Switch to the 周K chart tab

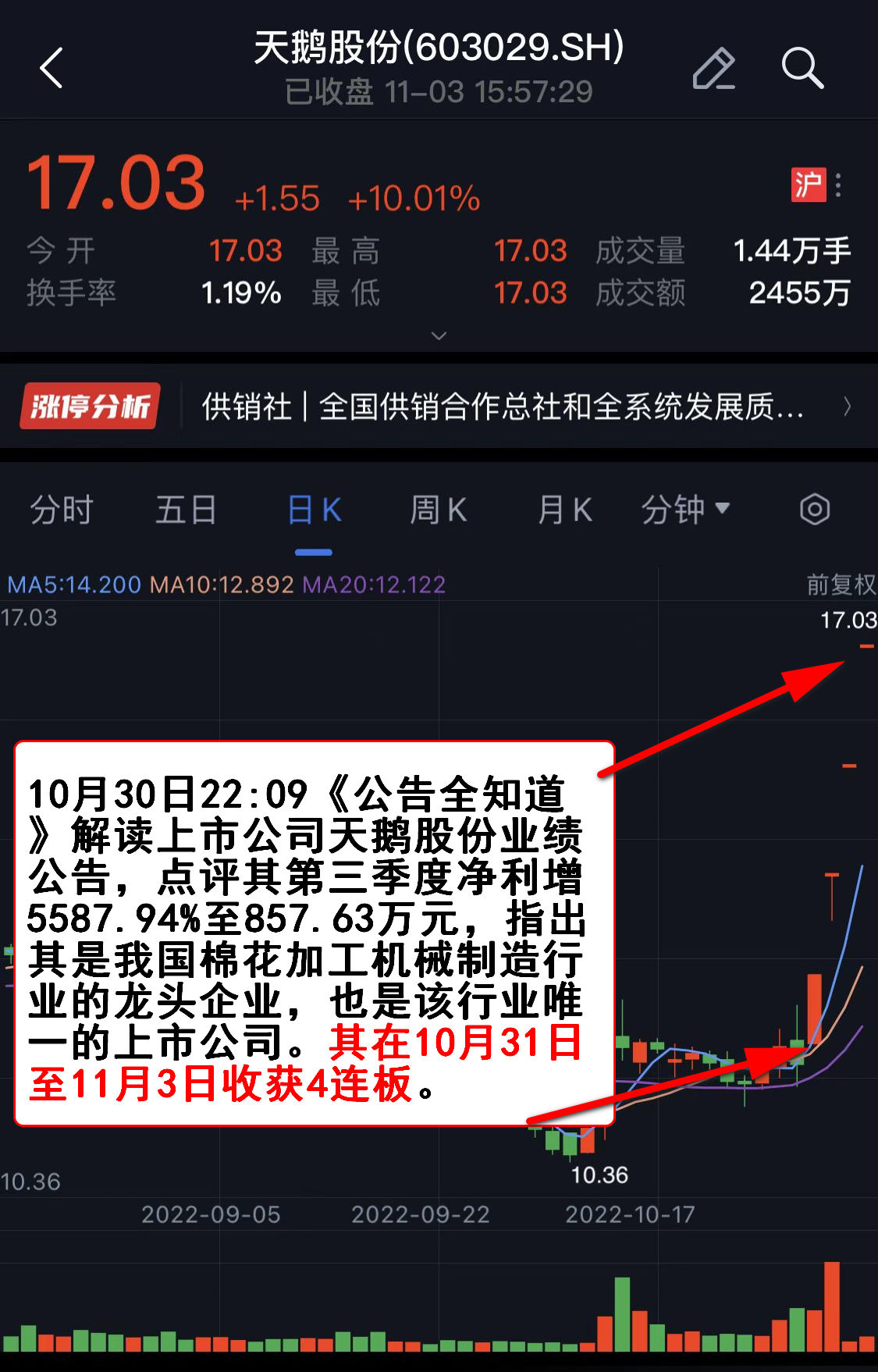(x=438, y=510)
